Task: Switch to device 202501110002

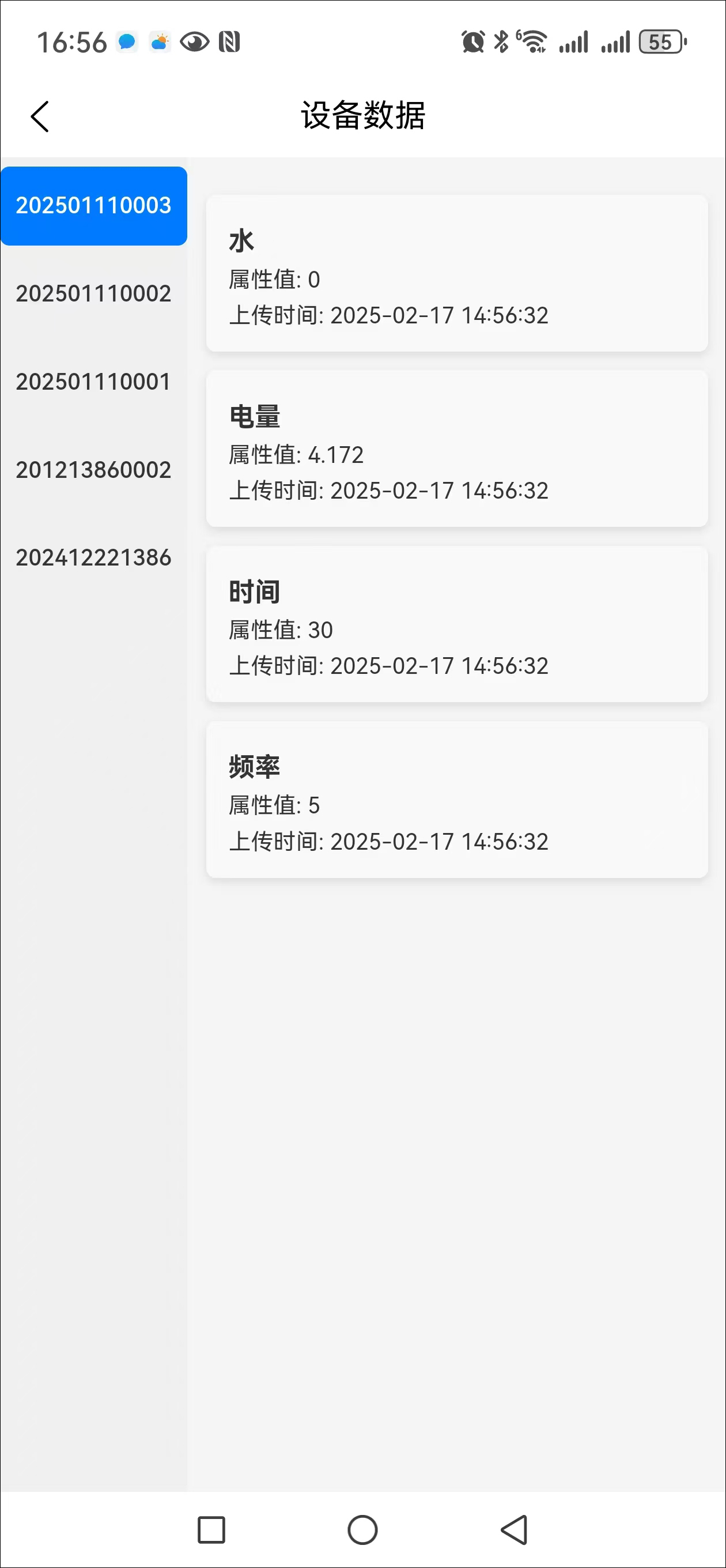Action: 94,293
